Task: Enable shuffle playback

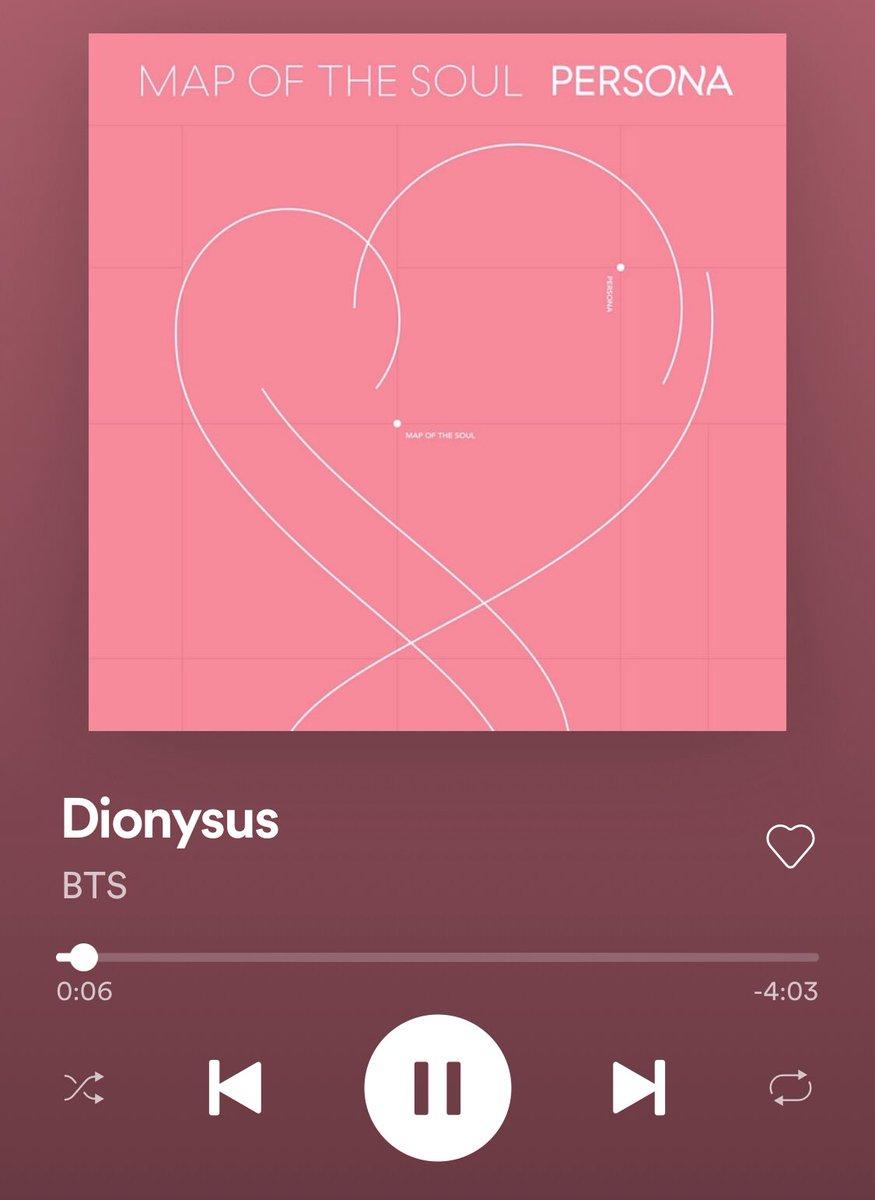Action: (84, 1087)
